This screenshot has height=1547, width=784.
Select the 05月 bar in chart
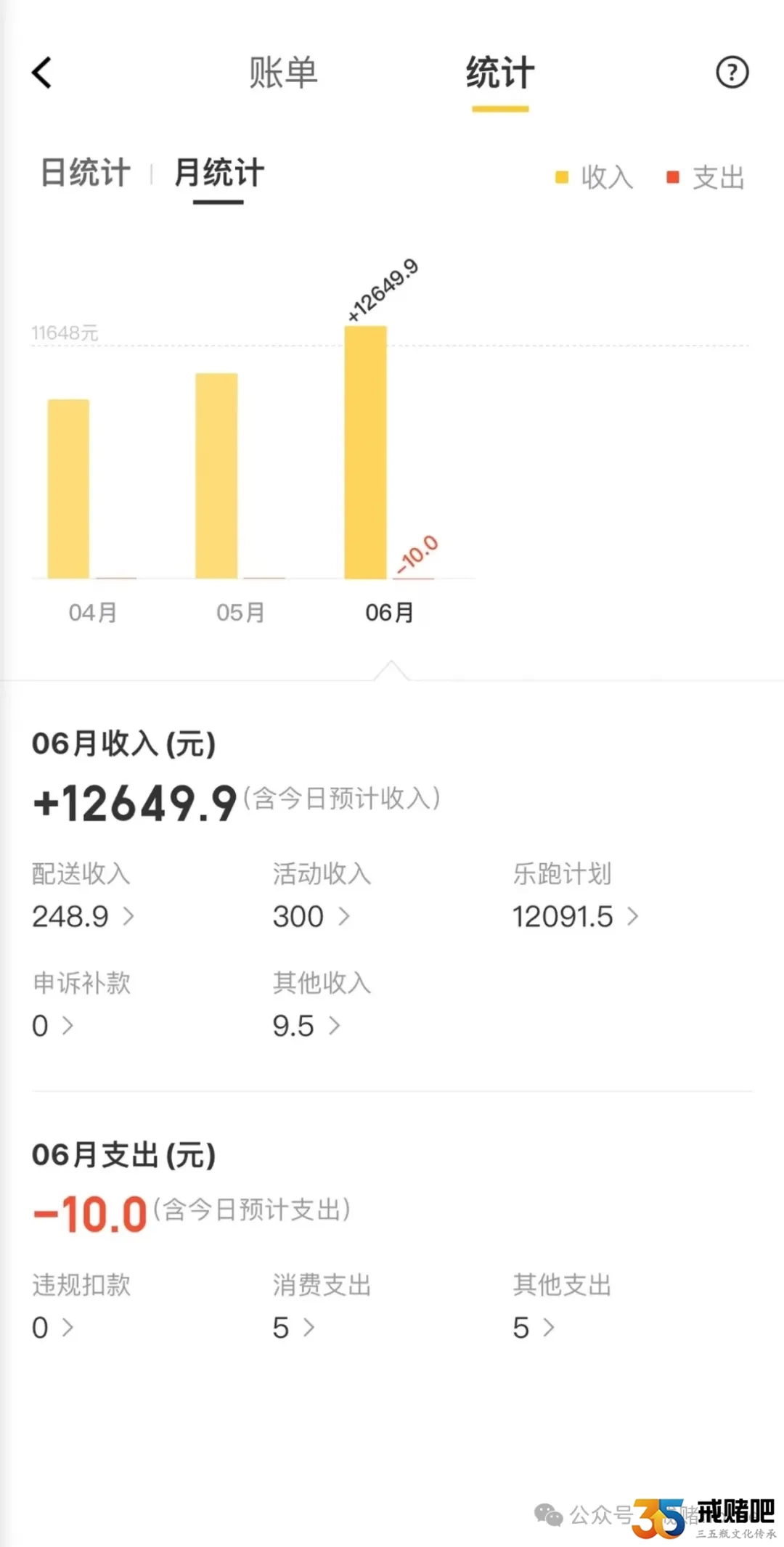[216, 475]
